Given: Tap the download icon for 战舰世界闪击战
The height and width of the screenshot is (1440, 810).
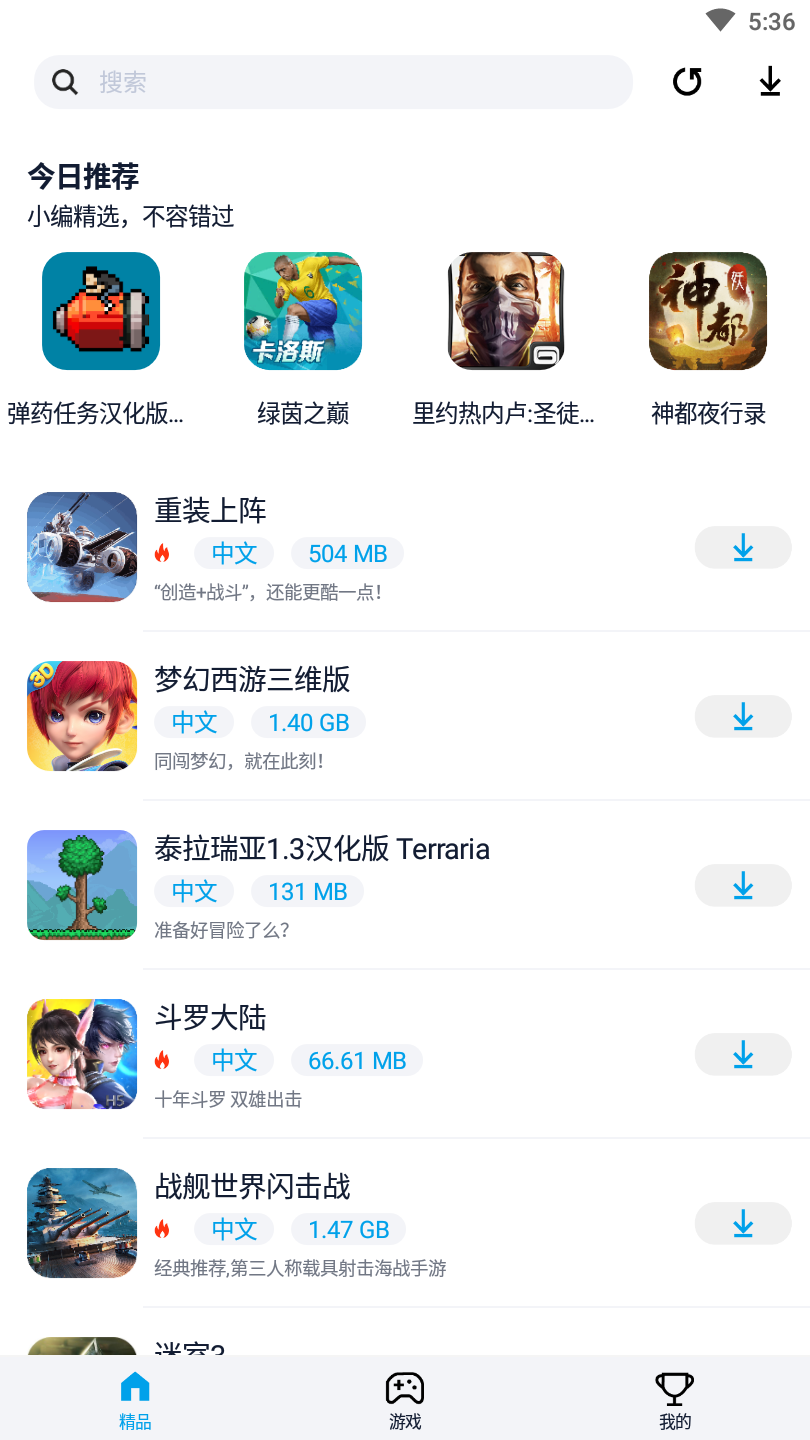Looking at the screenshot, I should point(742,1223).
